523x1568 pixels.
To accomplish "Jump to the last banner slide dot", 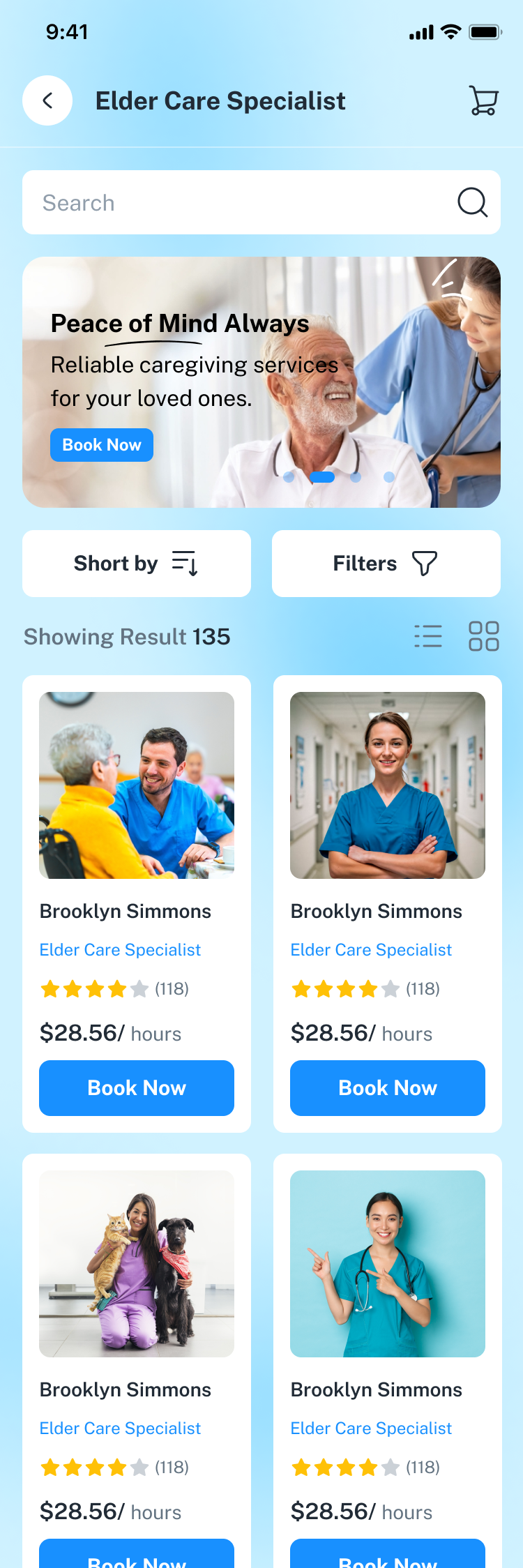I will [389, 477].
